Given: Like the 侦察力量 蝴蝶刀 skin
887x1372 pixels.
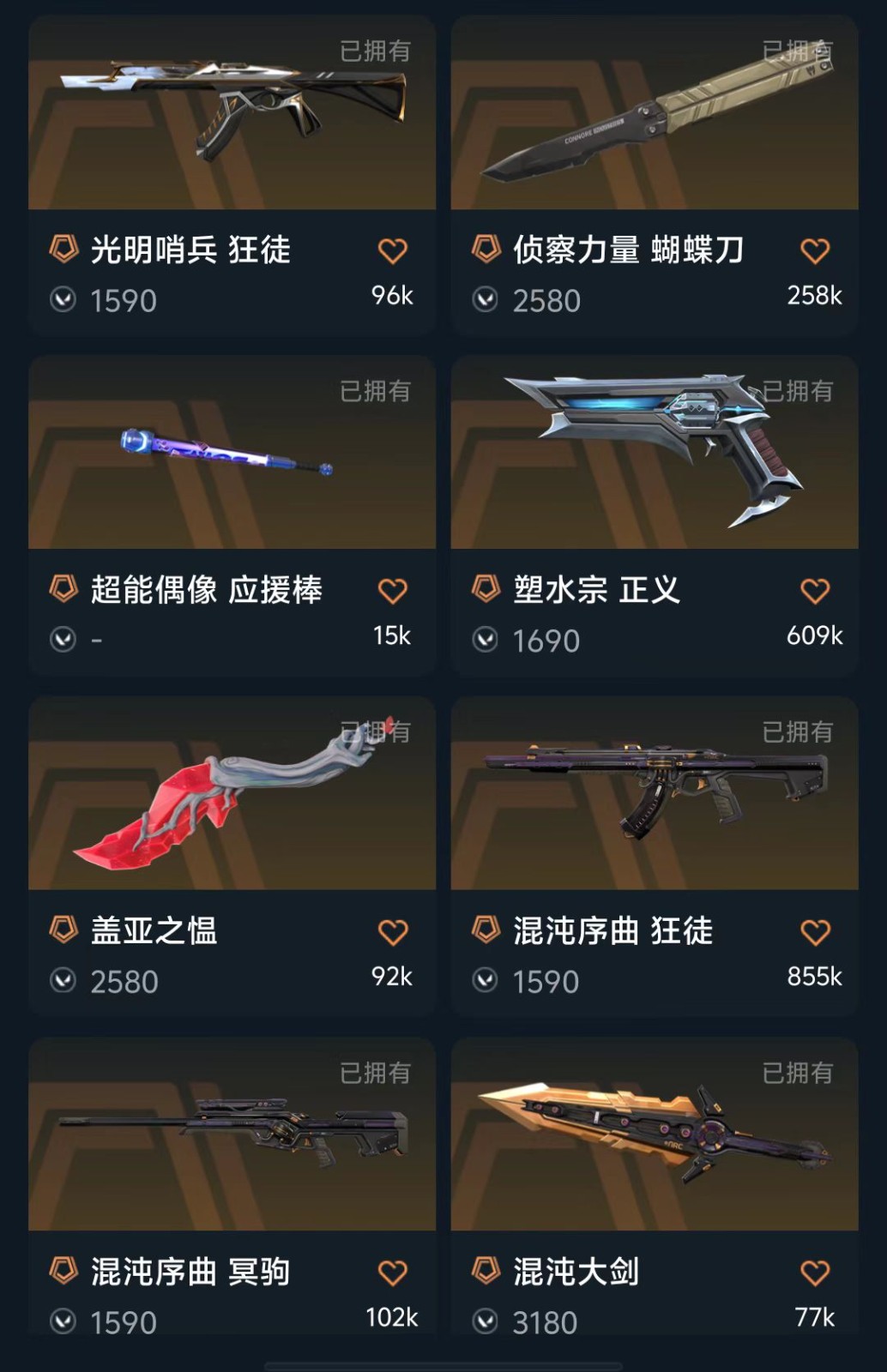Looking at the screenshot, I should pos(815,251).
